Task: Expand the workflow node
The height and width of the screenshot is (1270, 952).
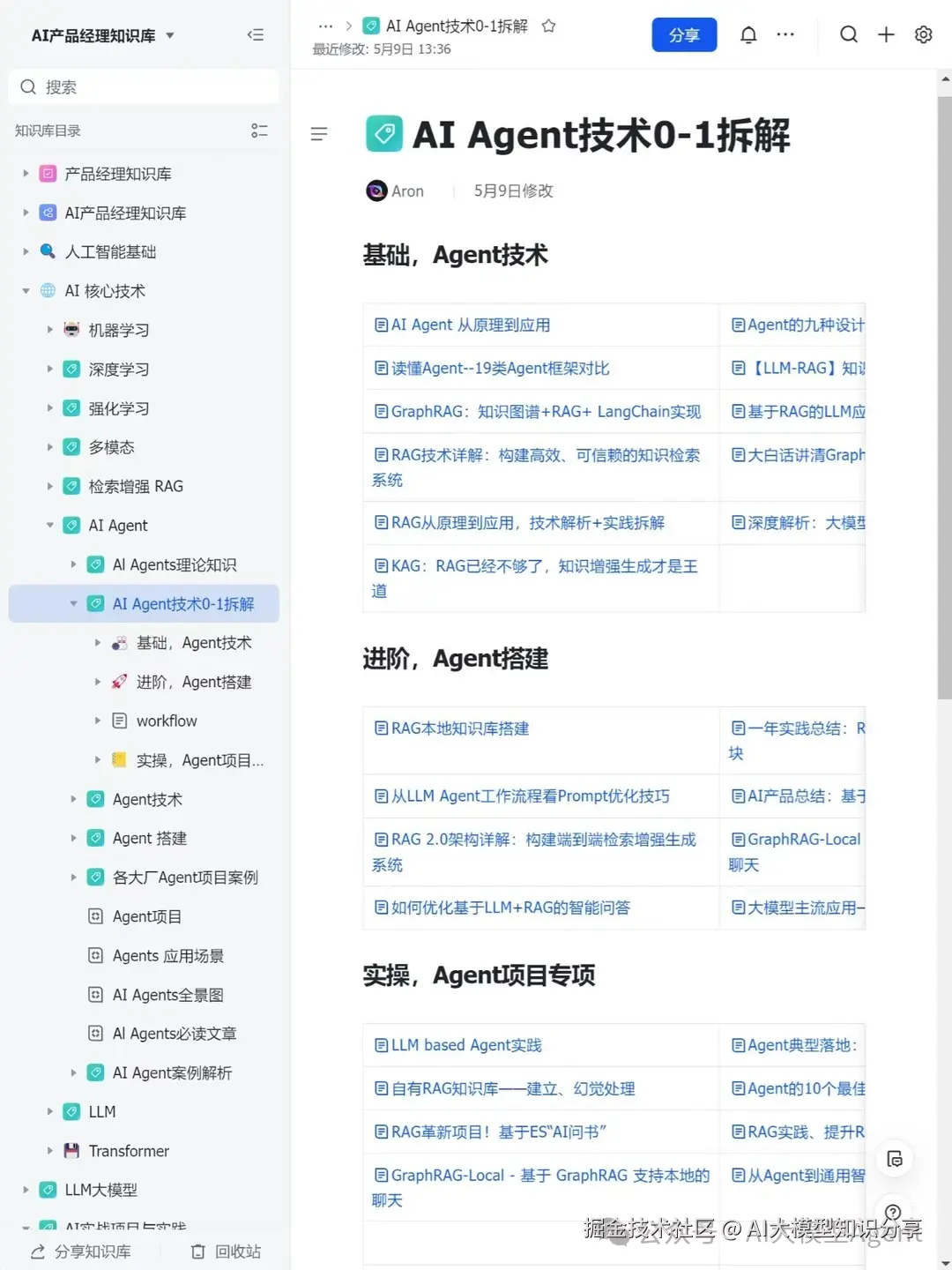Action: [x=97, y=721]
